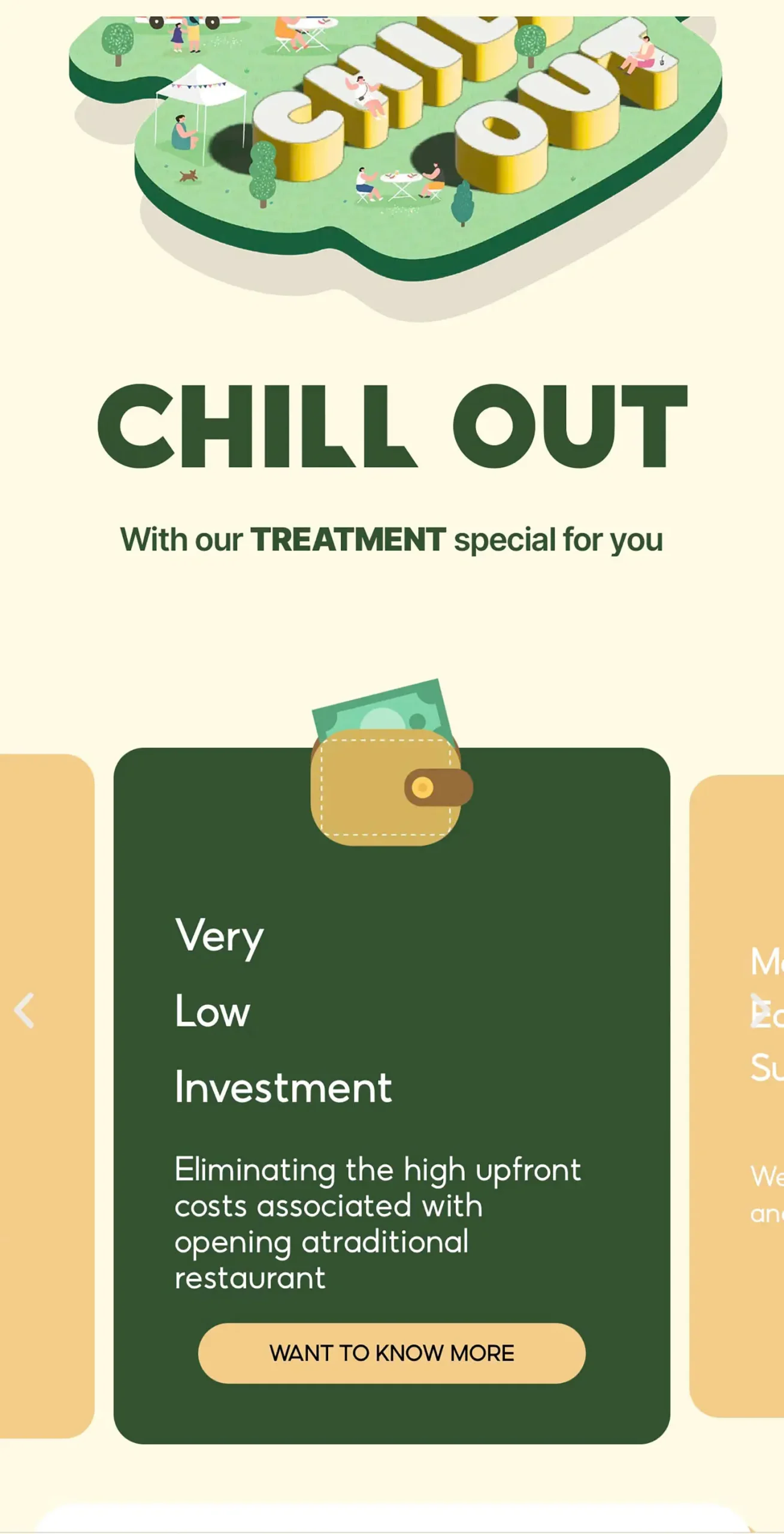Tap the WANT TO KNOW MORE button

(391, 1353)
